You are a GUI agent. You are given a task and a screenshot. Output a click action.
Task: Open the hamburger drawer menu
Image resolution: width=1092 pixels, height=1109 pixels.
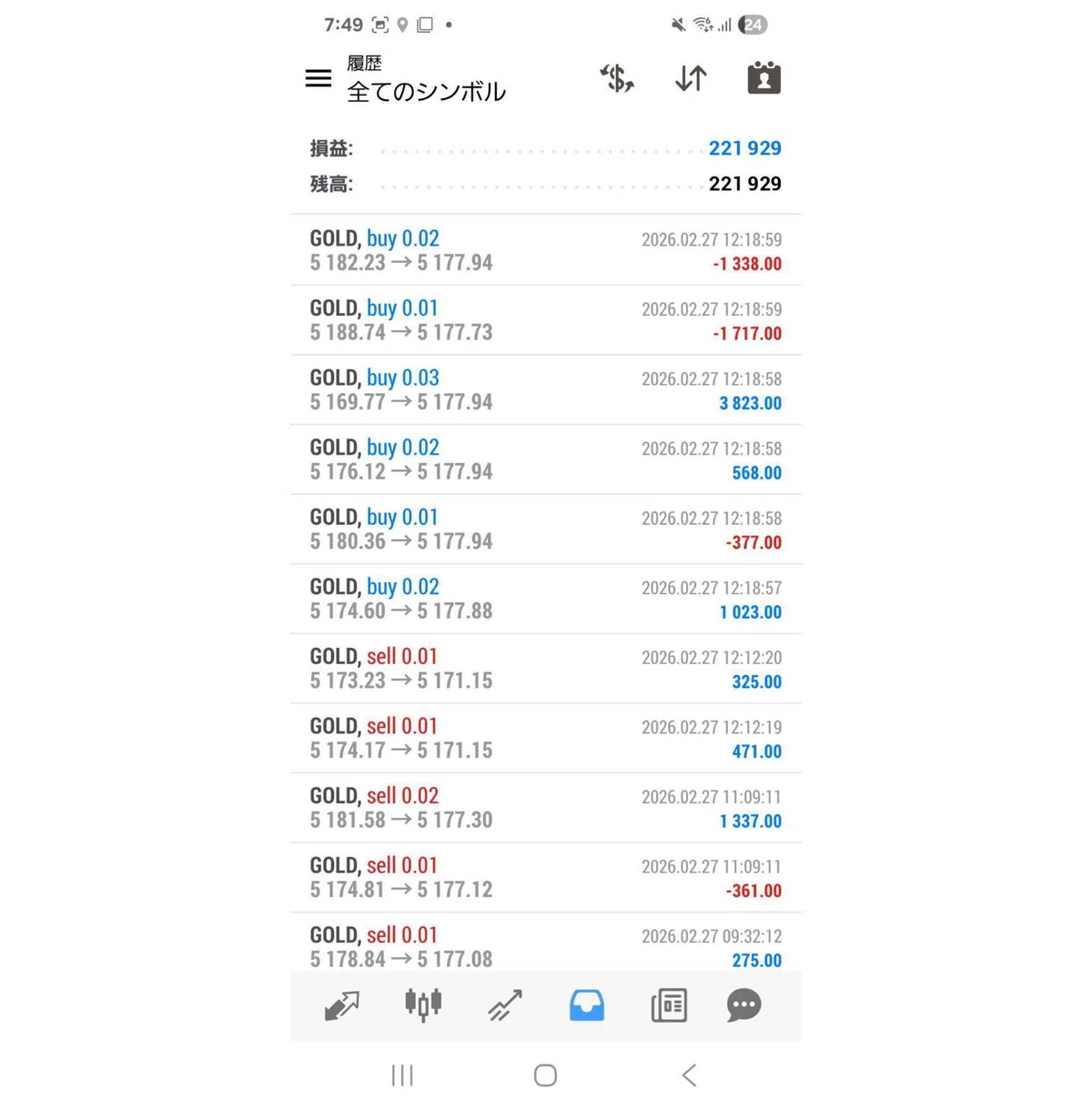[318, 78]
